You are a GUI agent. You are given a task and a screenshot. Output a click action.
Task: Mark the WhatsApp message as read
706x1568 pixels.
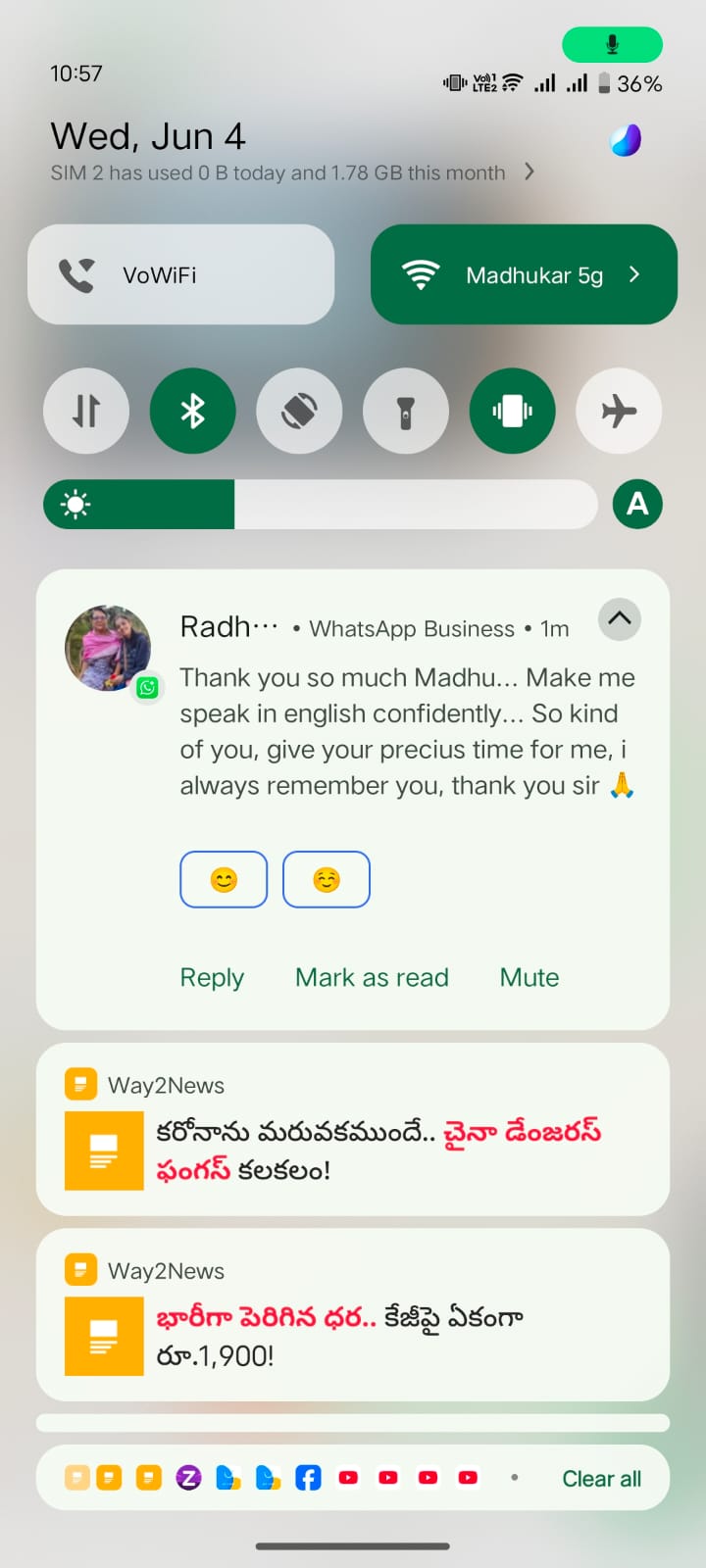(372, 977)
